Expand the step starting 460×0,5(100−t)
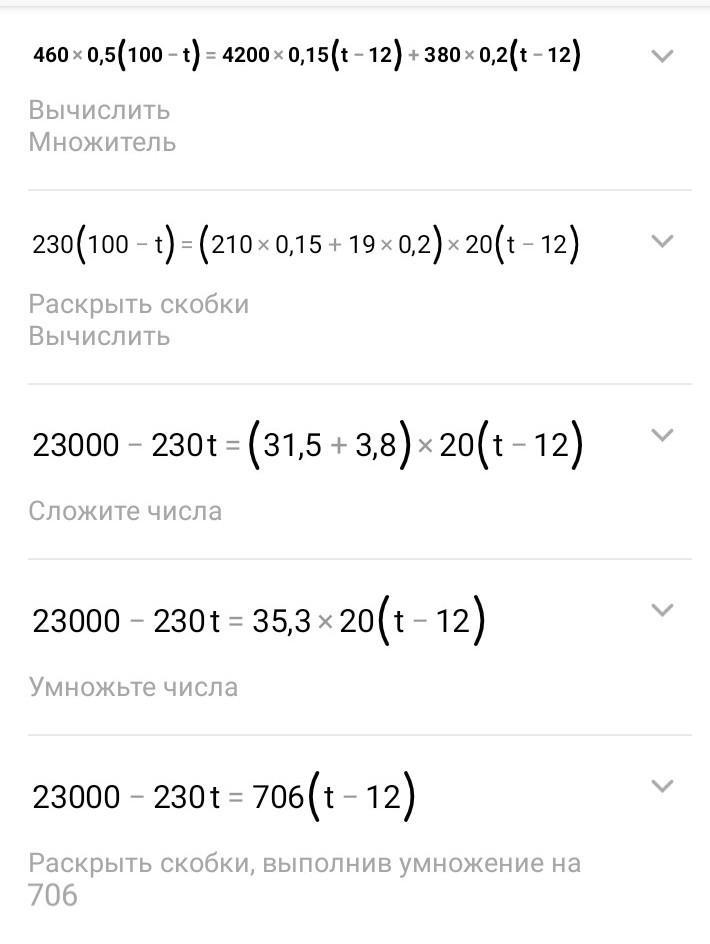 click(662, 56)
